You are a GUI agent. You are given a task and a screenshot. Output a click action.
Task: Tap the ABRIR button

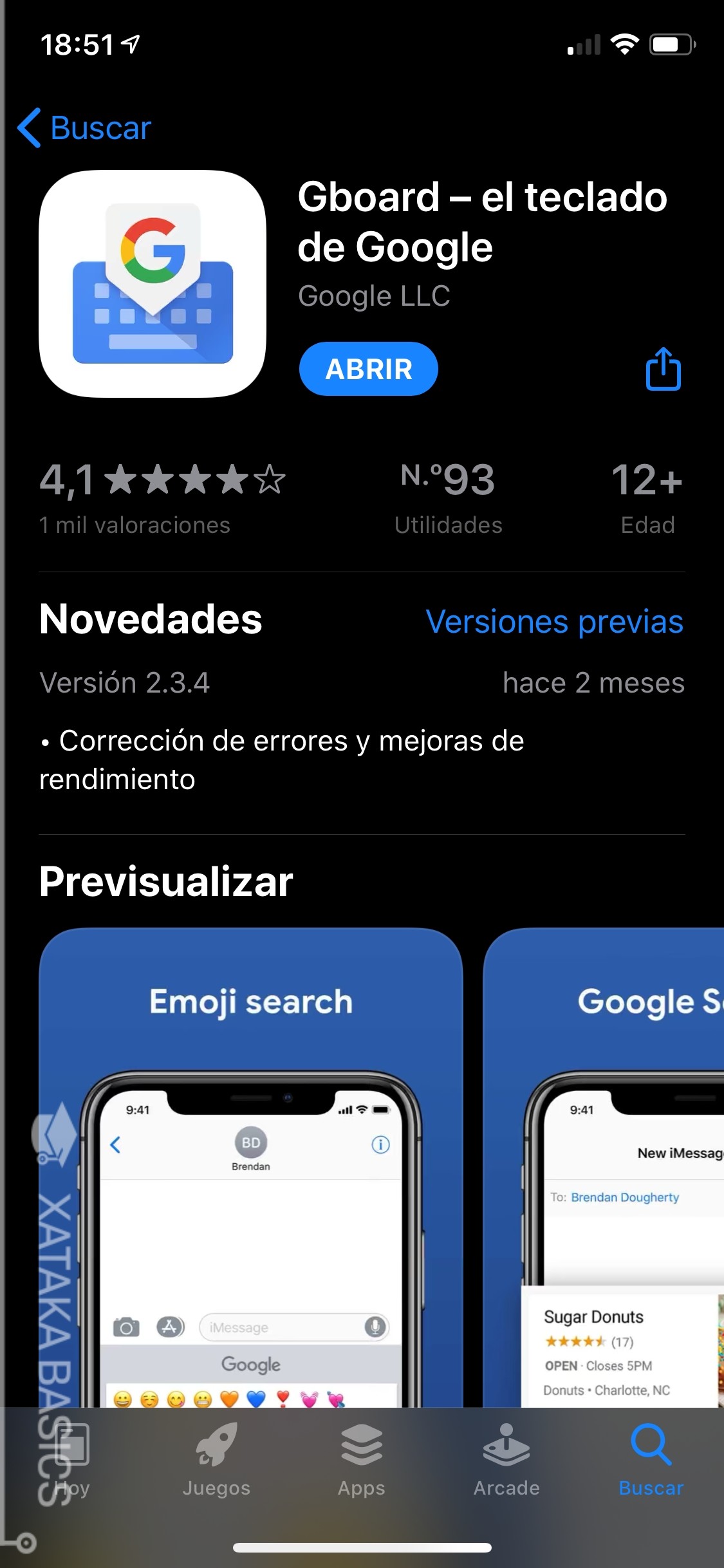(368, 369)
